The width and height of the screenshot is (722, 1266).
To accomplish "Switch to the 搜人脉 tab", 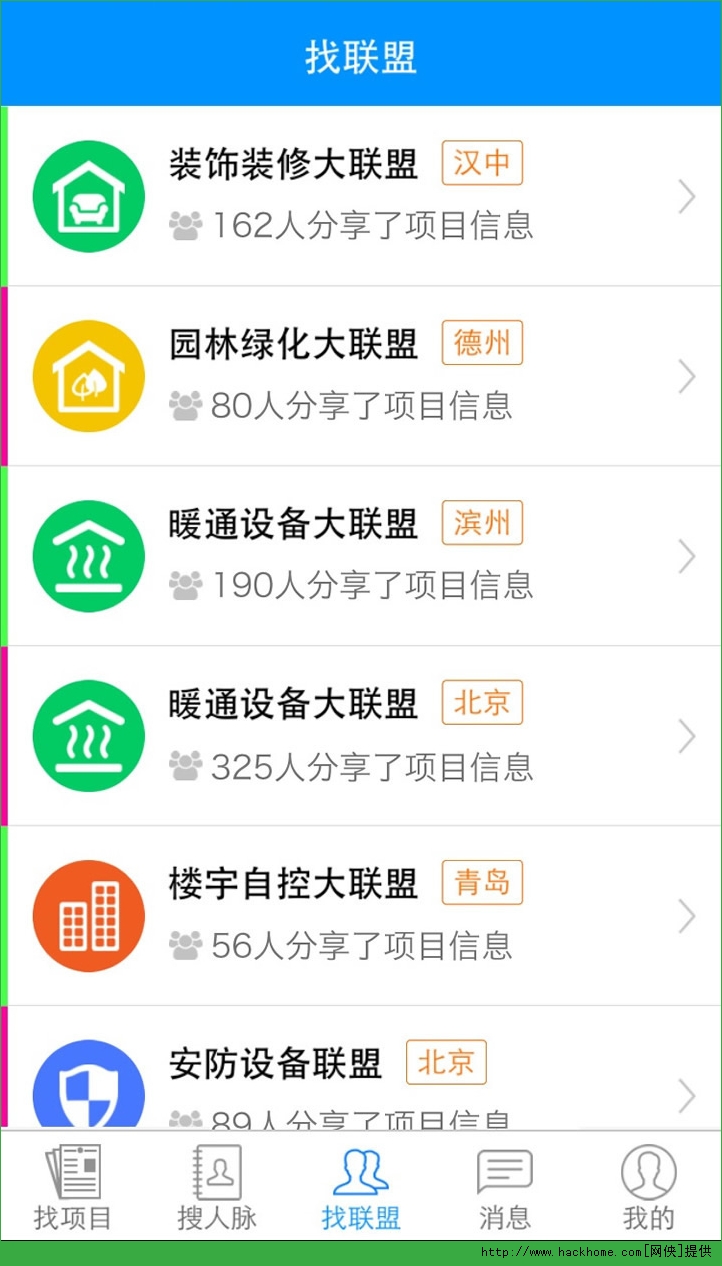I will pos(217,1188).
